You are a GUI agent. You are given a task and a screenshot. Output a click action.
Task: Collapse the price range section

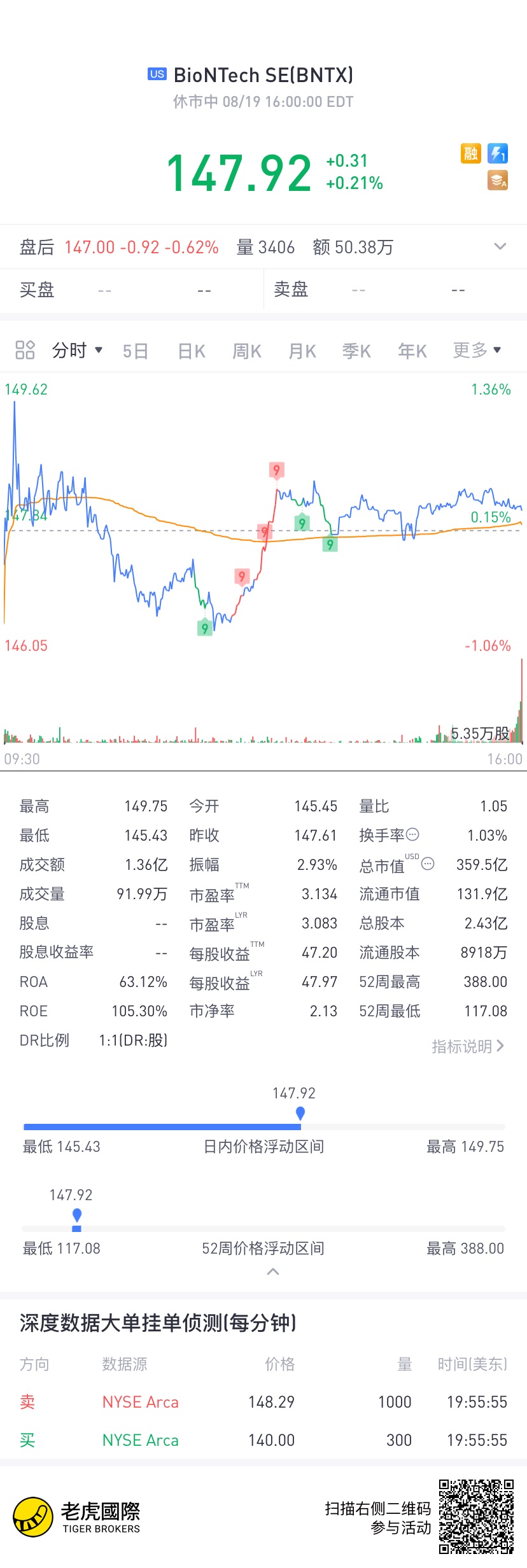coord(273,1271)
